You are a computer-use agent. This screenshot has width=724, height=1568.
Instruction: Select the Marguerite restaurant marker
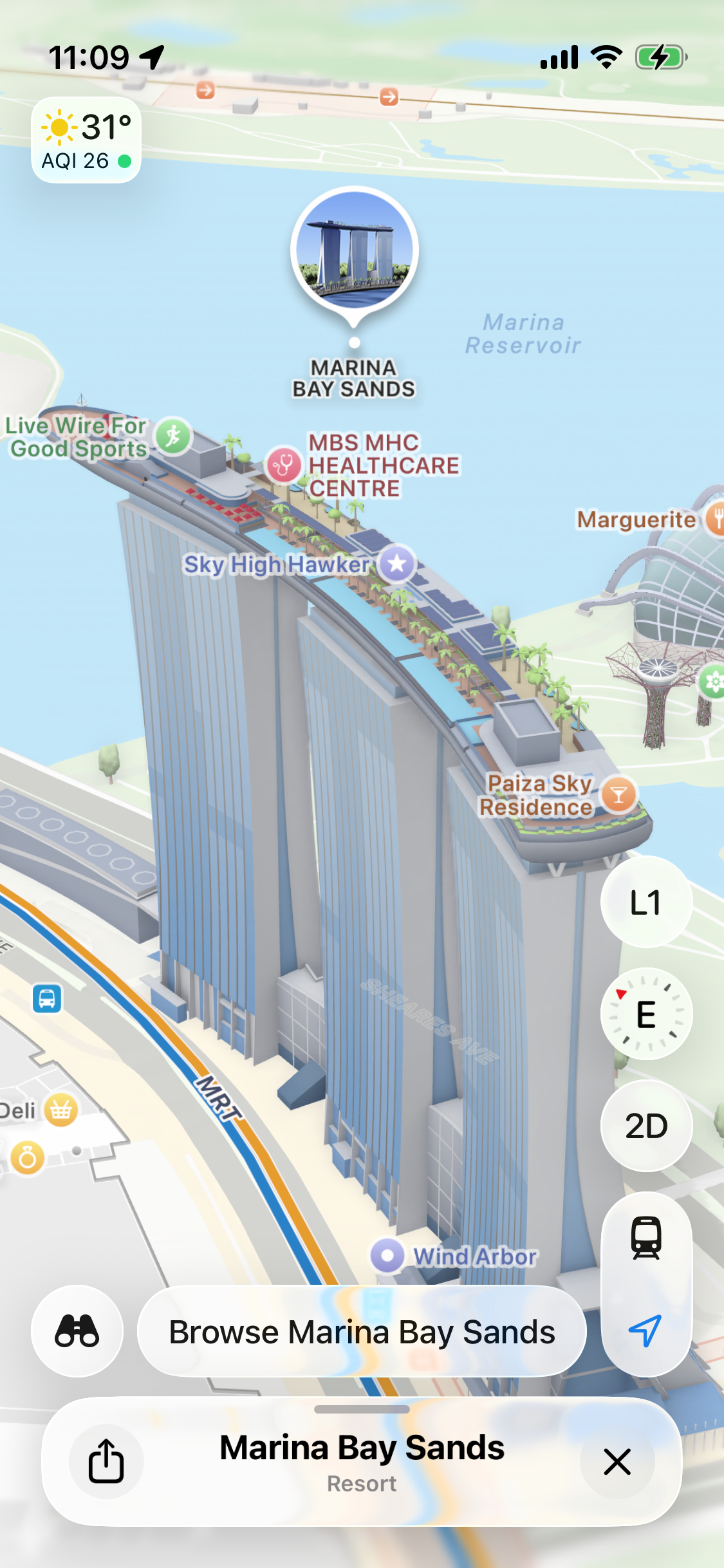tap(716, 519)
